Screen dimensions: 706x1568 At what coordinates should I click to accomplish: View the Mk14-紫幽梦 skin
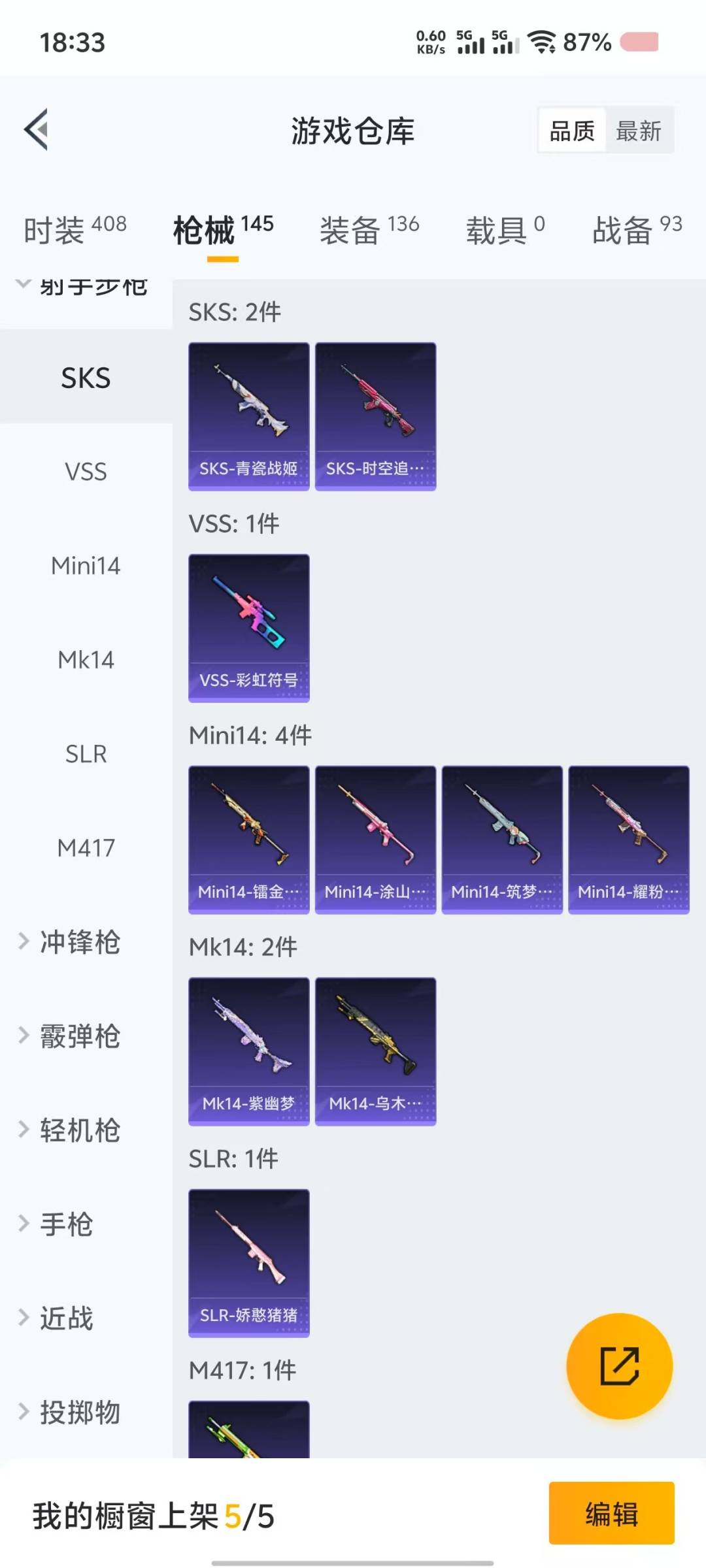click(248, 1051)
